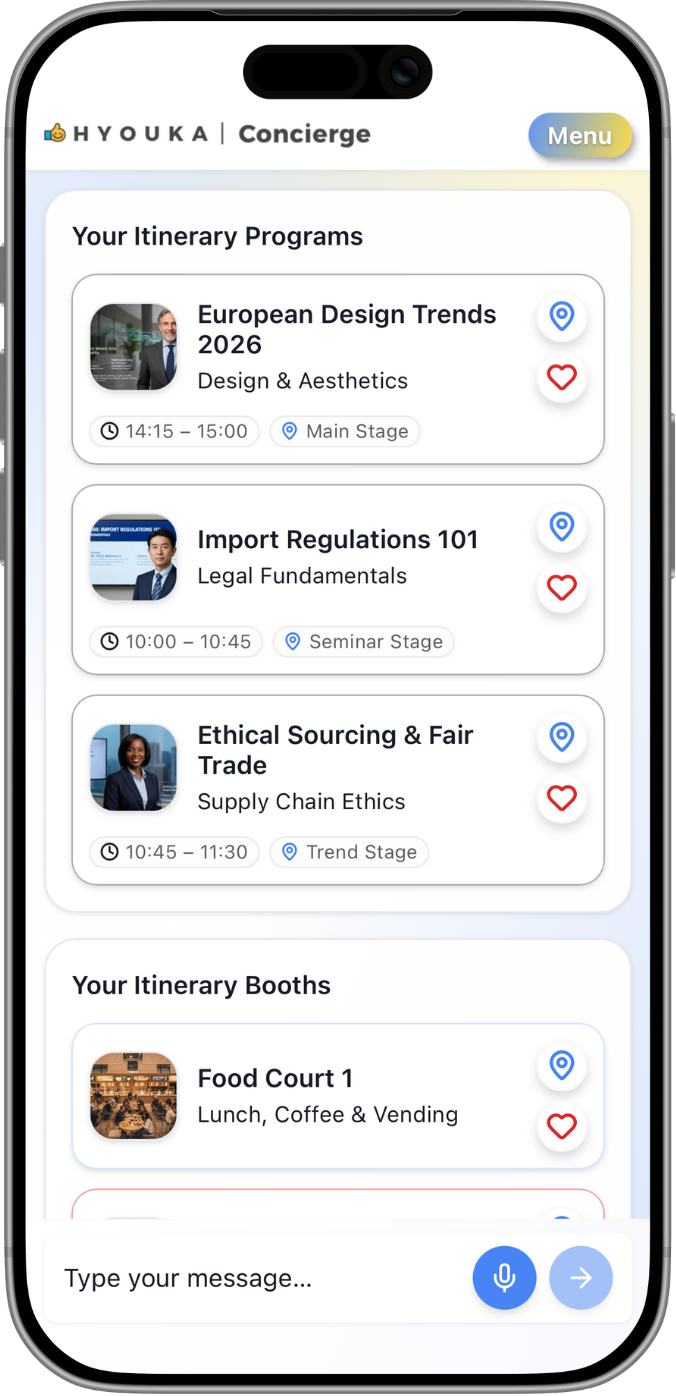Screen dimensions: 676x1396
Task: Send the message with the arrow button
Action: [x=581, y=1277]
